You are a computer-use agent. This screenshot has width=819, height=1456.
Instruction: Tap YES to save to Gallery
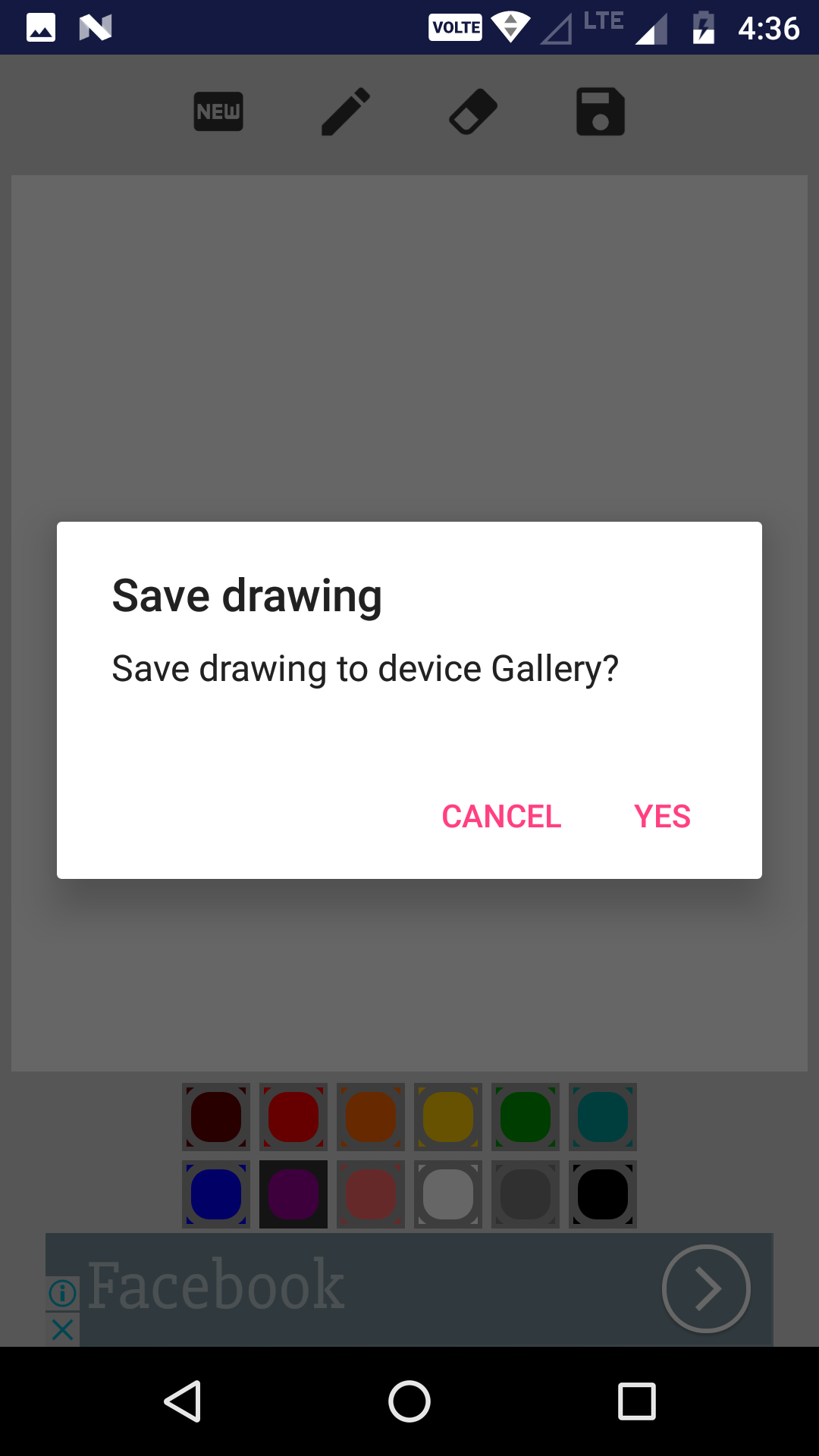pyautogui.click(x=663, y=817)
